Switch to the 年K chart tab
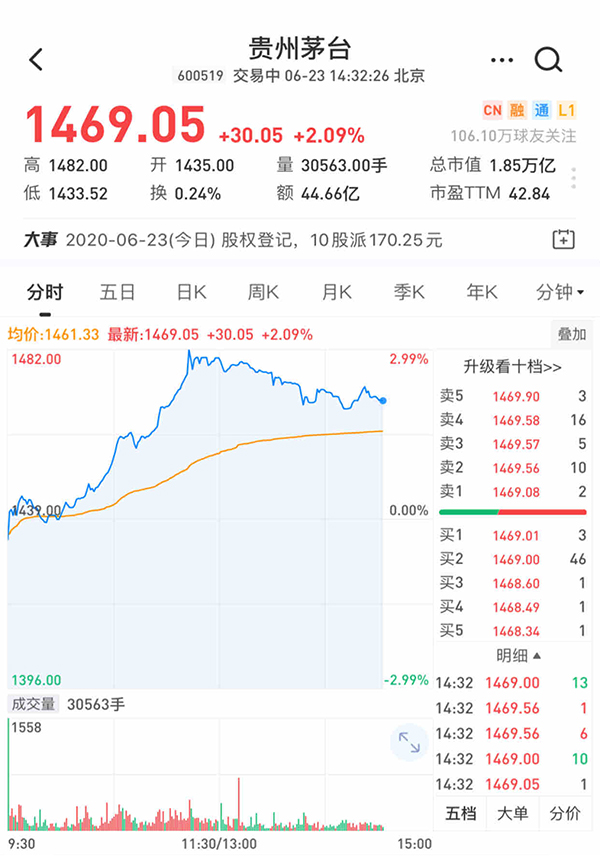Image resolution: width=600 pixels, height=856 pixels. tap(482, 292)
